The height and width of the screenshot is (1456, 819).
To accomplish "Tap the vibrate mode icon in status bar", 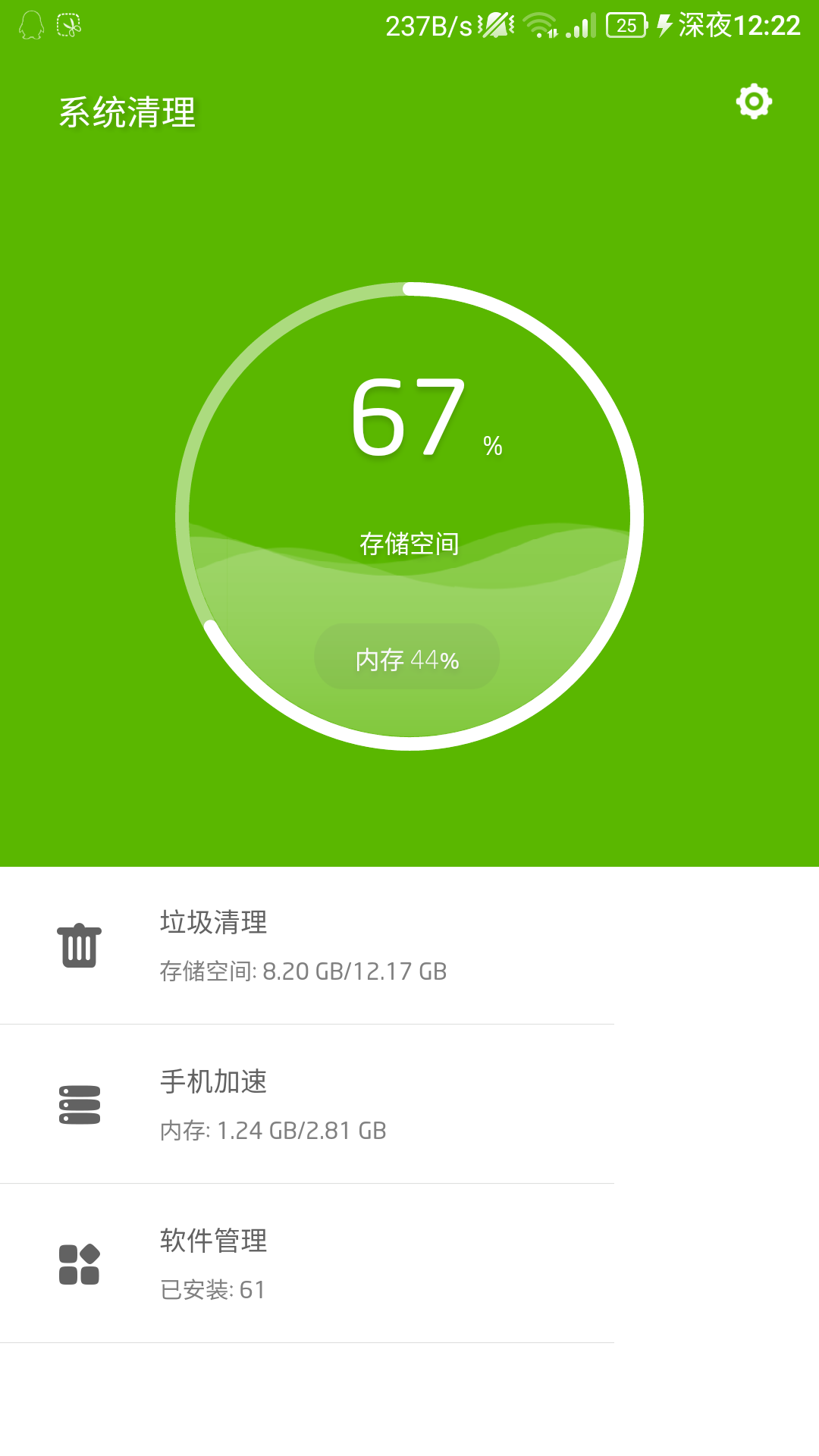I will point(496,24).
